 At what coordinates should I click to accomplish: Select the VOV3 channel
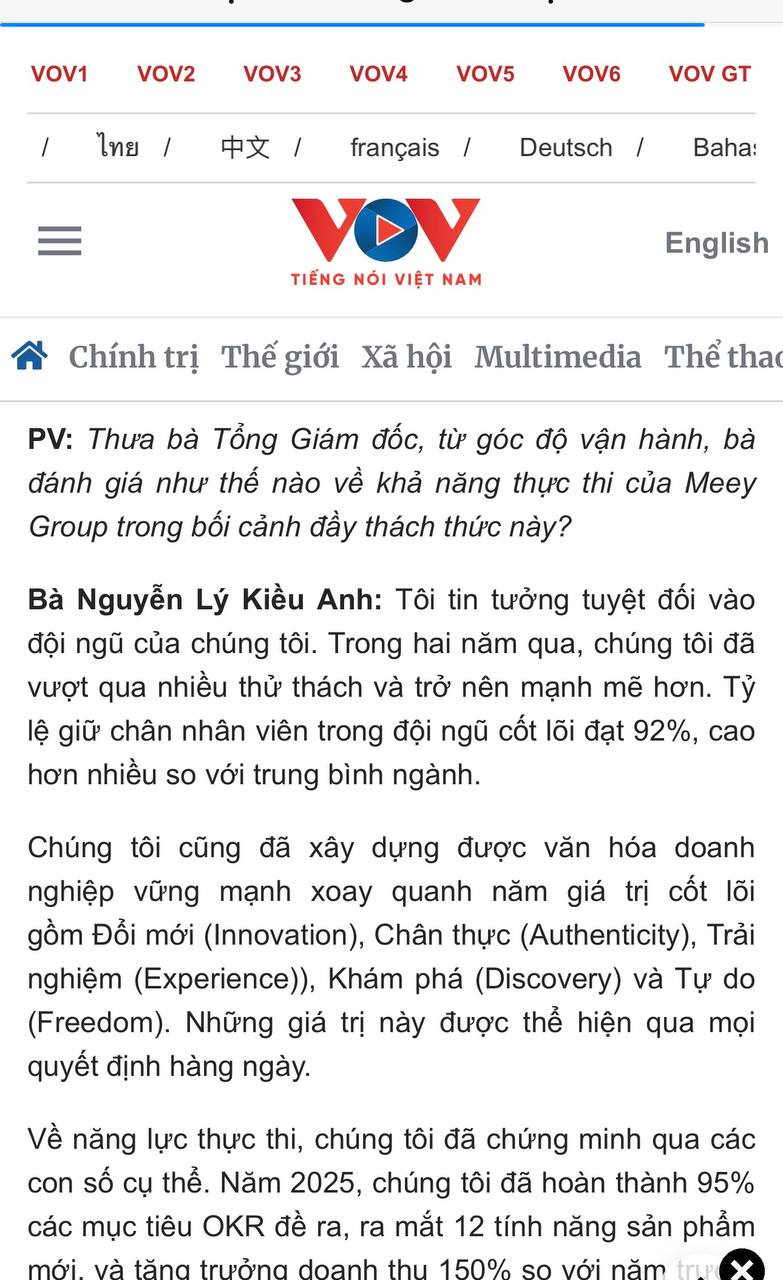coord(272,74)
